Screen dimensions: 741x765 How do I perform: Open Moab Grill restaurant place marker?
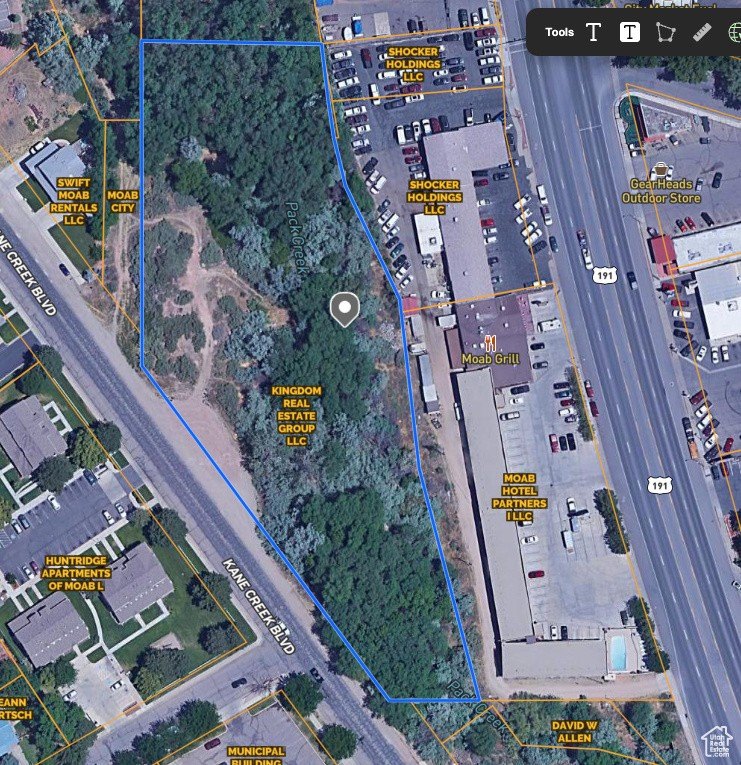tap(490, 343)
